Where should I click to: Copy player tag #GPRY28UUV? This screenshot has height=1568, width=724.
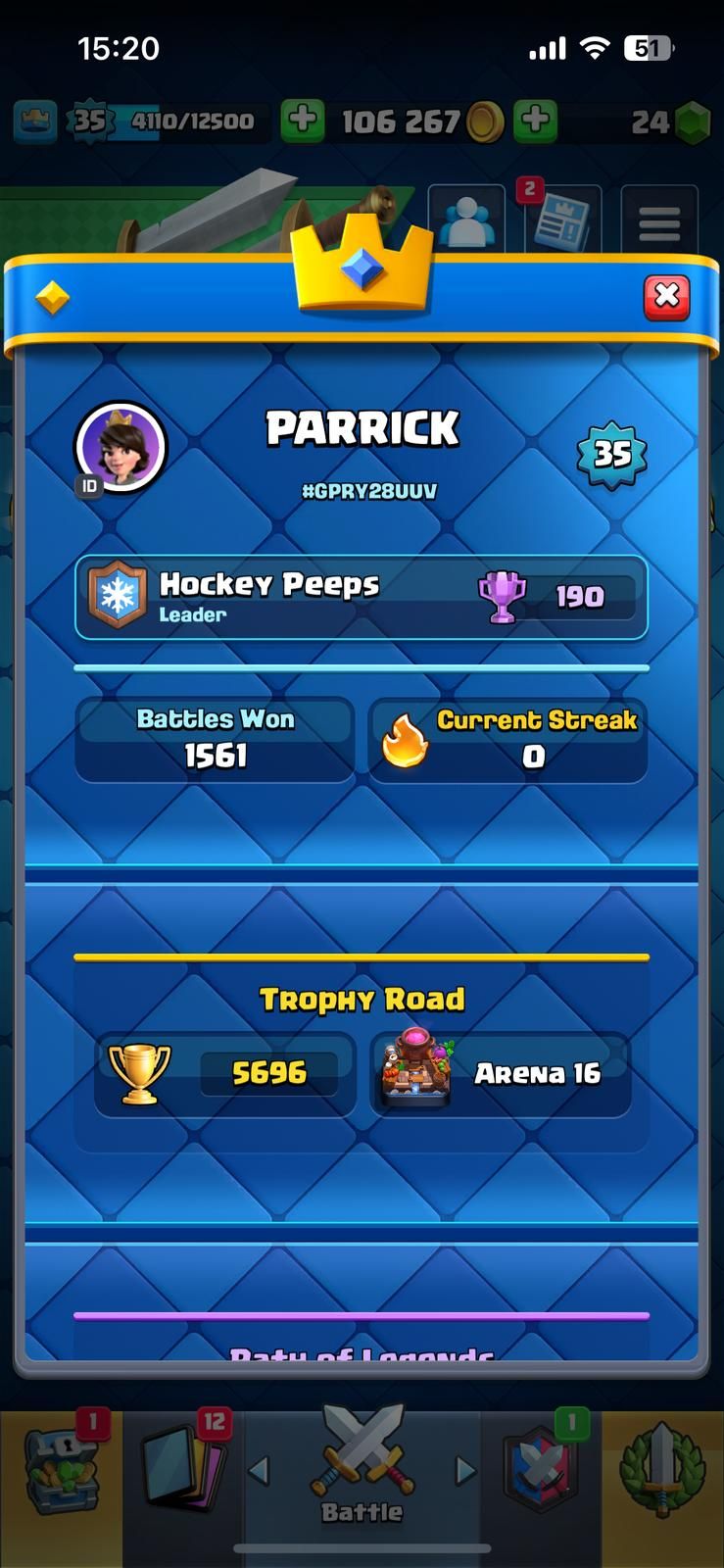(x=368, y=491)
